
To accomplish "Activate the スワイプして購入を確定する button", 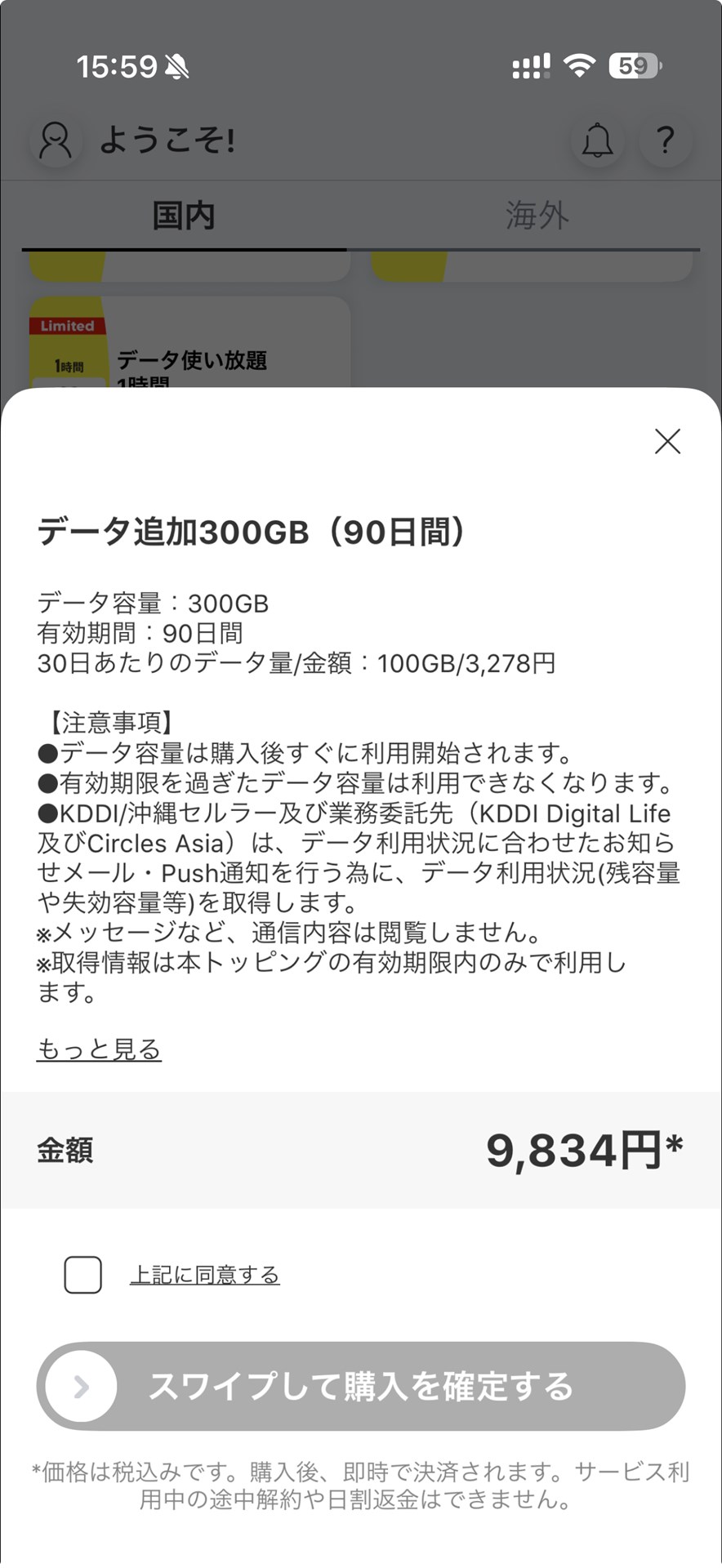I will click(x=361, y=1386).
